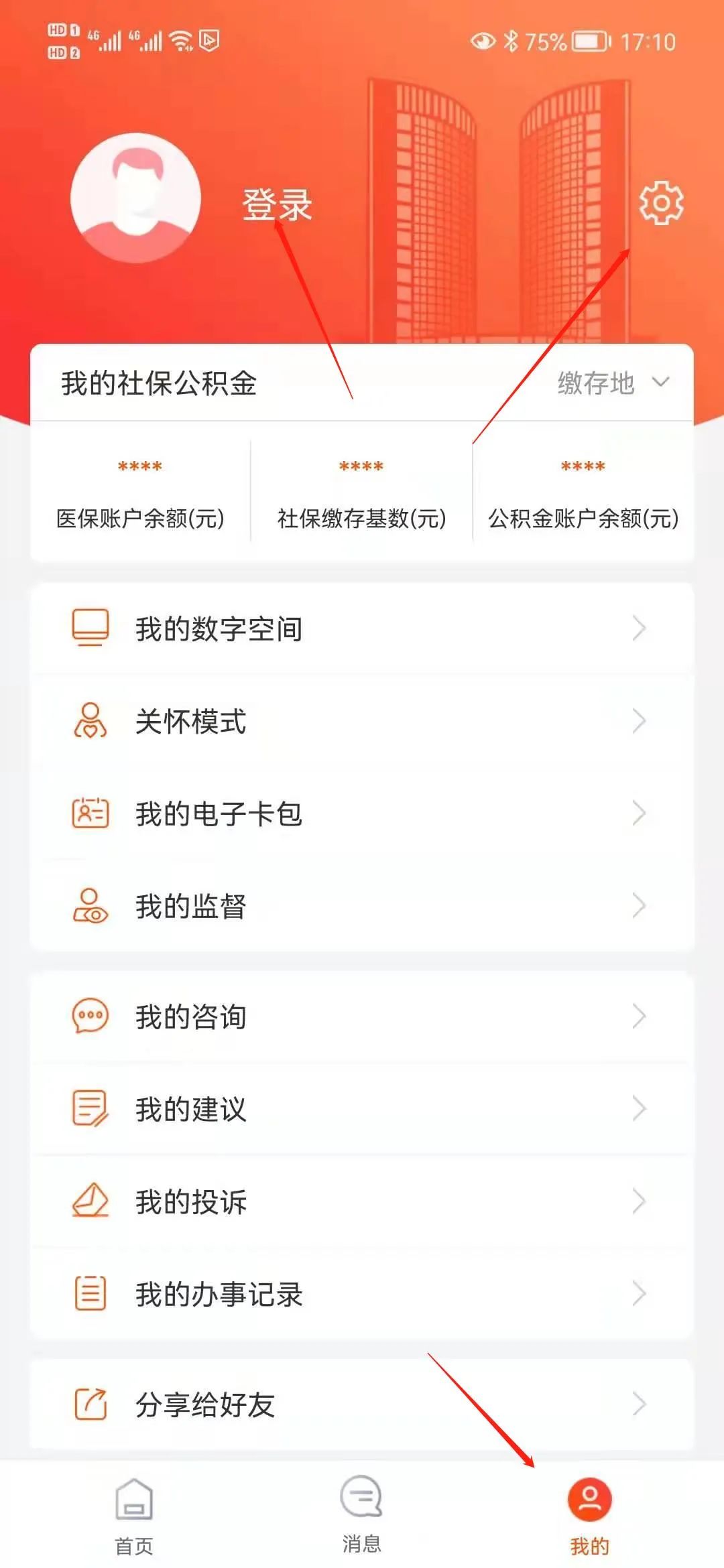Switch to the 首页 tab
The width and height of the screenshot is (724, 1568).
134,1516
